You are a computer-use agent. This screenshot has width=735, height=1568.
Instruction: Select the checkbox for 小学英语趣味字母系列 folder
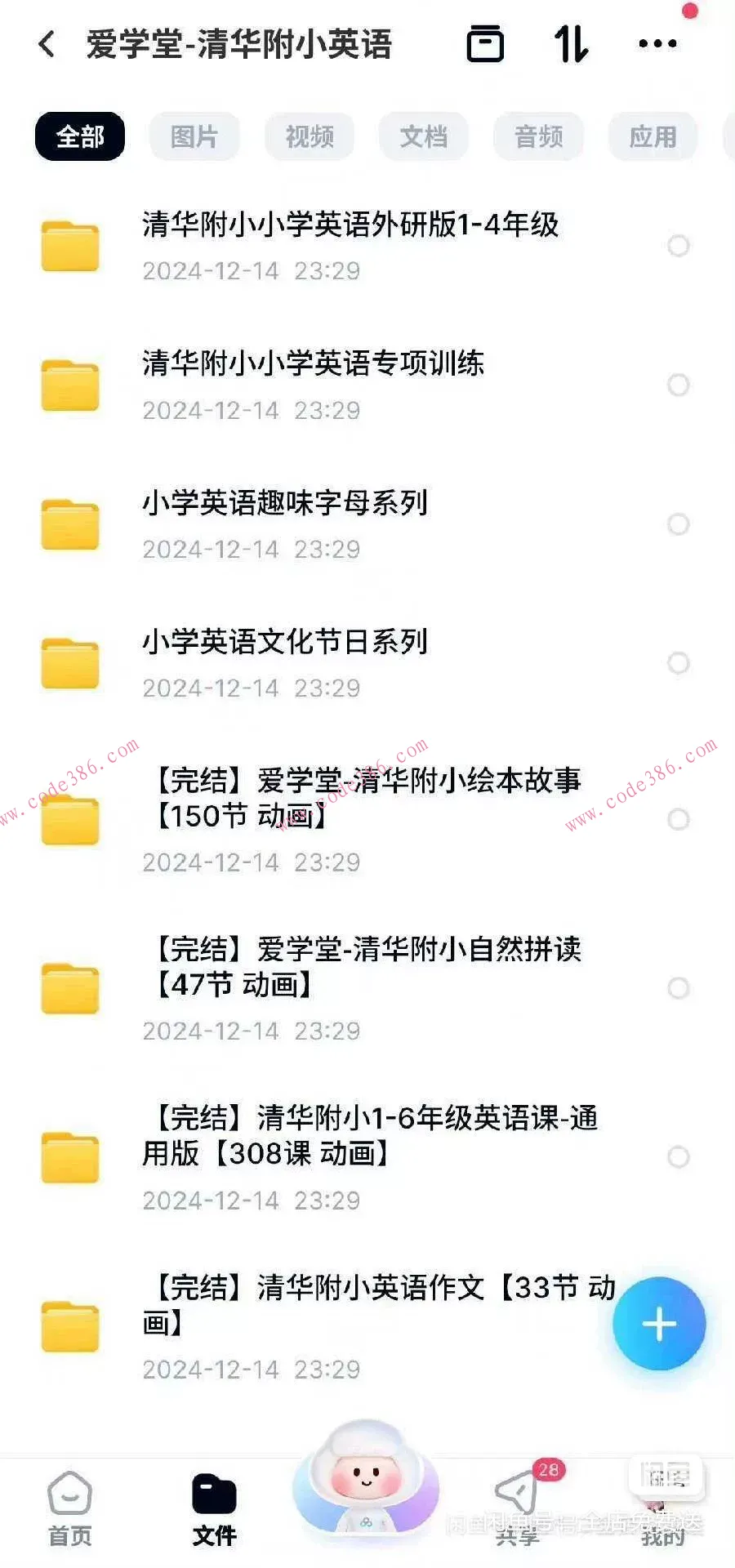point(679,524)
